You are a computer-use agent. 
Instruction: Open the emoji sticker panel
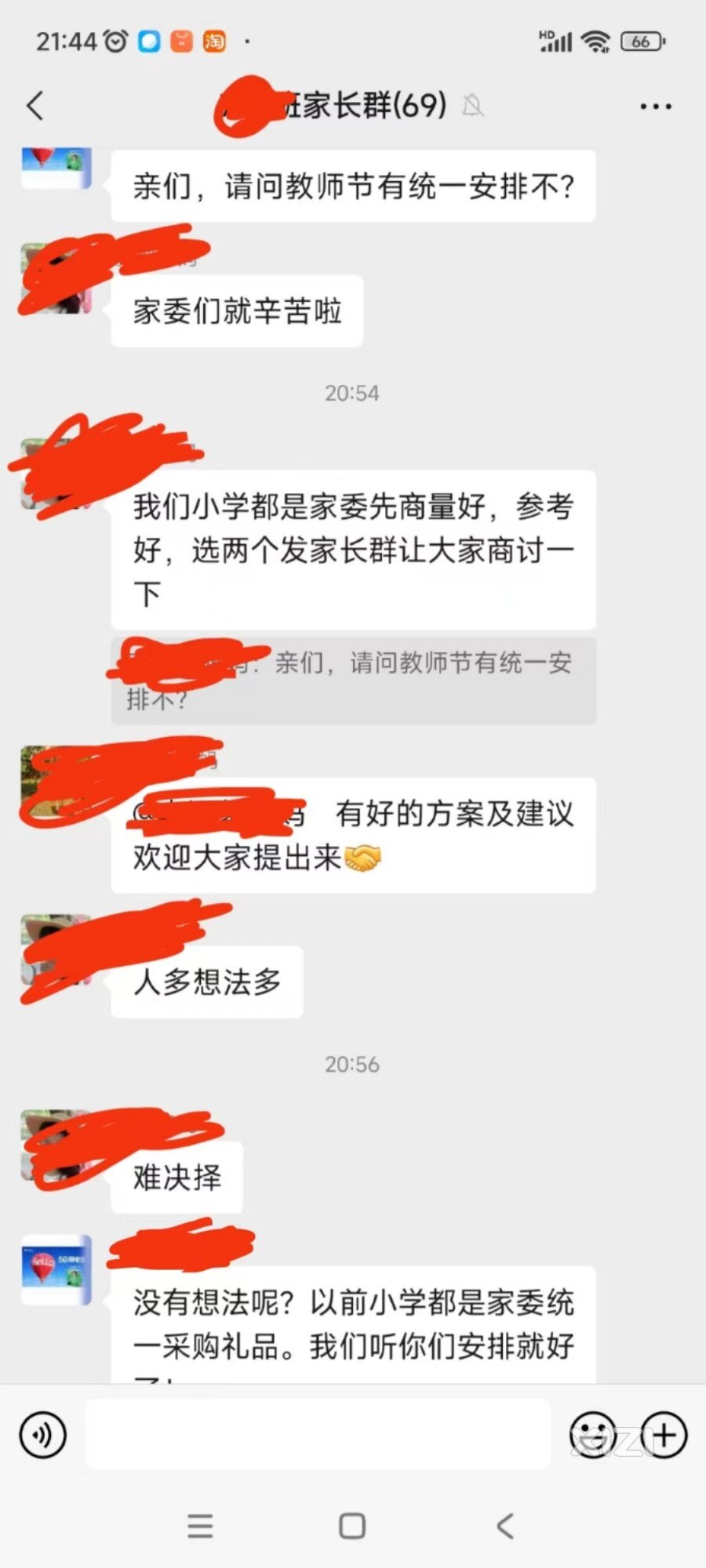coord(592,1435)
